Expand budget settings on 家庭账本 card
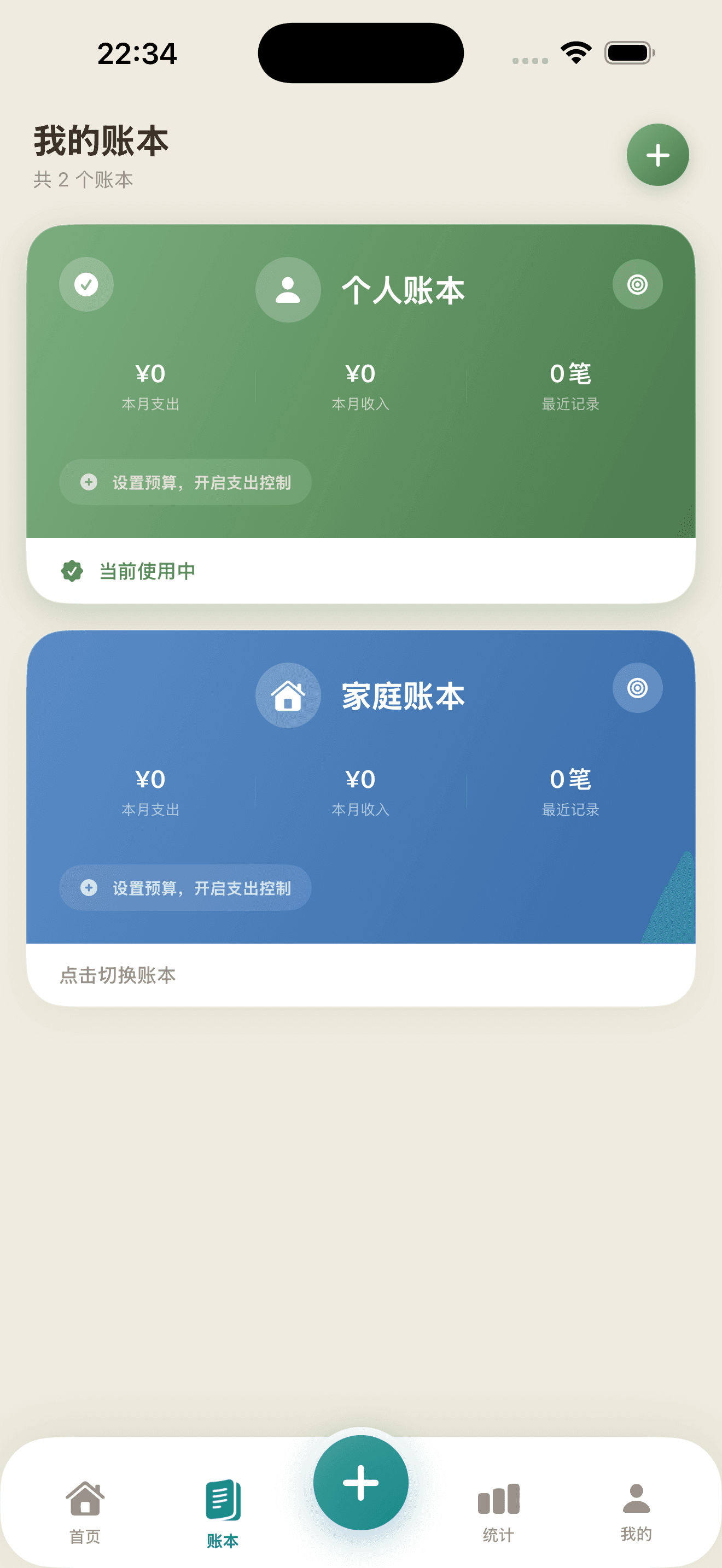 pyautogui.click(x=184, y=887)
